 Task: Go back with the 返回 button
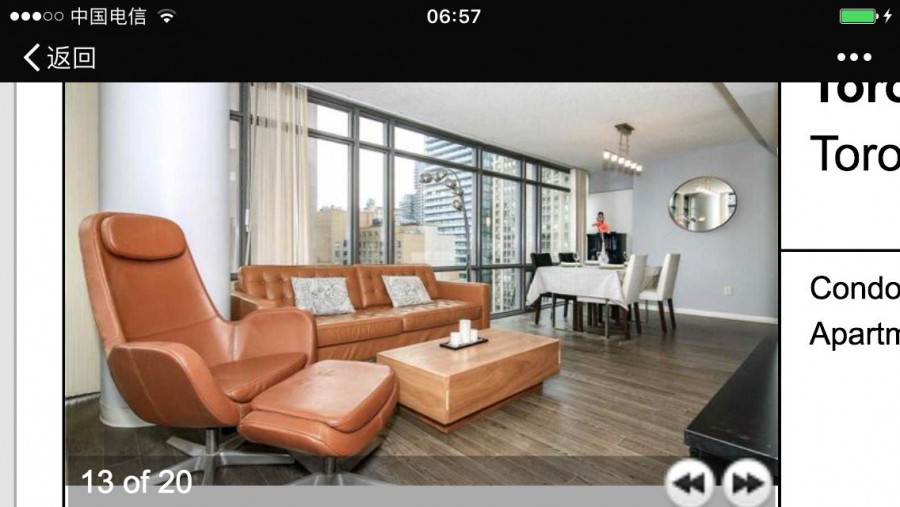tap(60, 57)
